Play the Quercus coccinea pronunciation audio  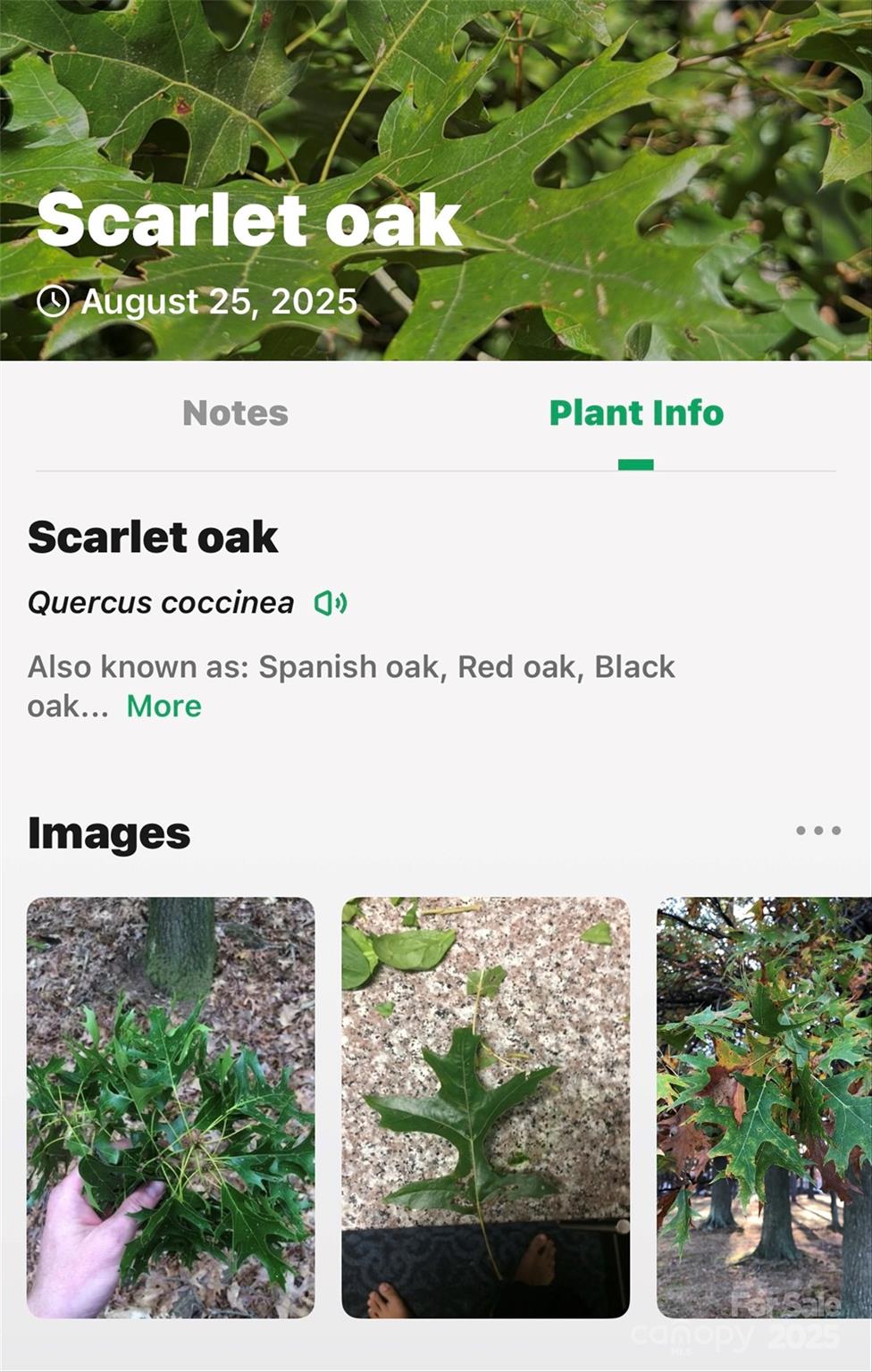[331, 604]
